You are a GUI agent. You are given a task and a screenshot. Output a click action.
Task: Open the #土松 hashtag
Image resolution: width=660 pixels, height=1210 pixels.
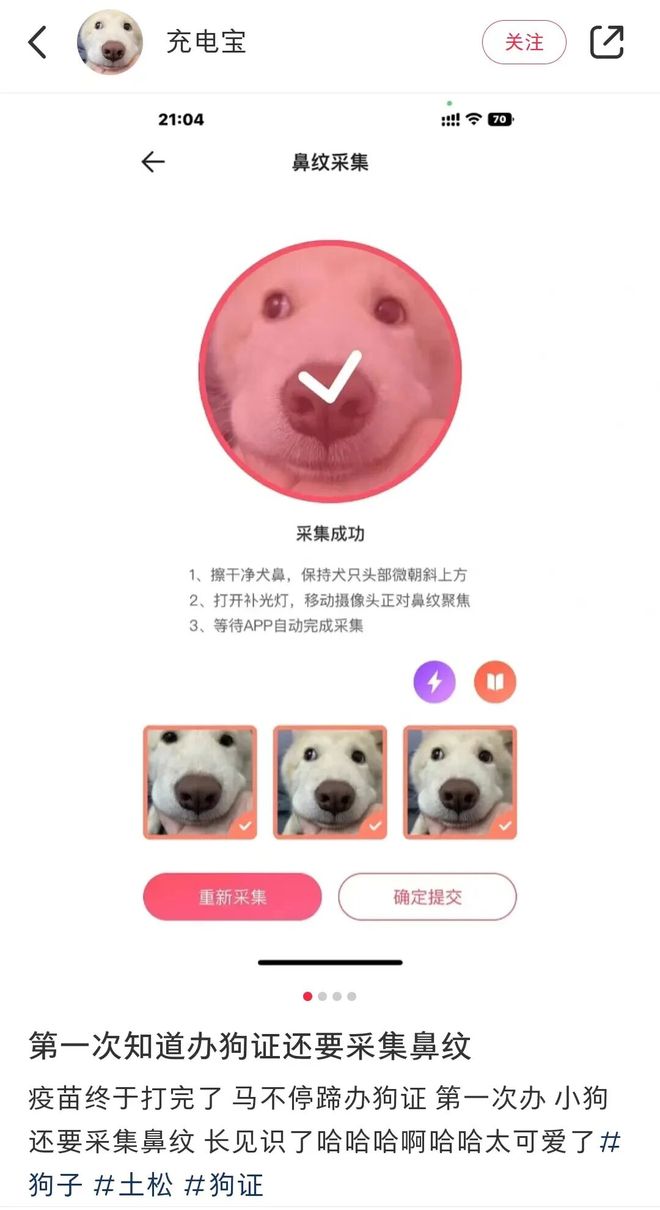coord(132,1184)
